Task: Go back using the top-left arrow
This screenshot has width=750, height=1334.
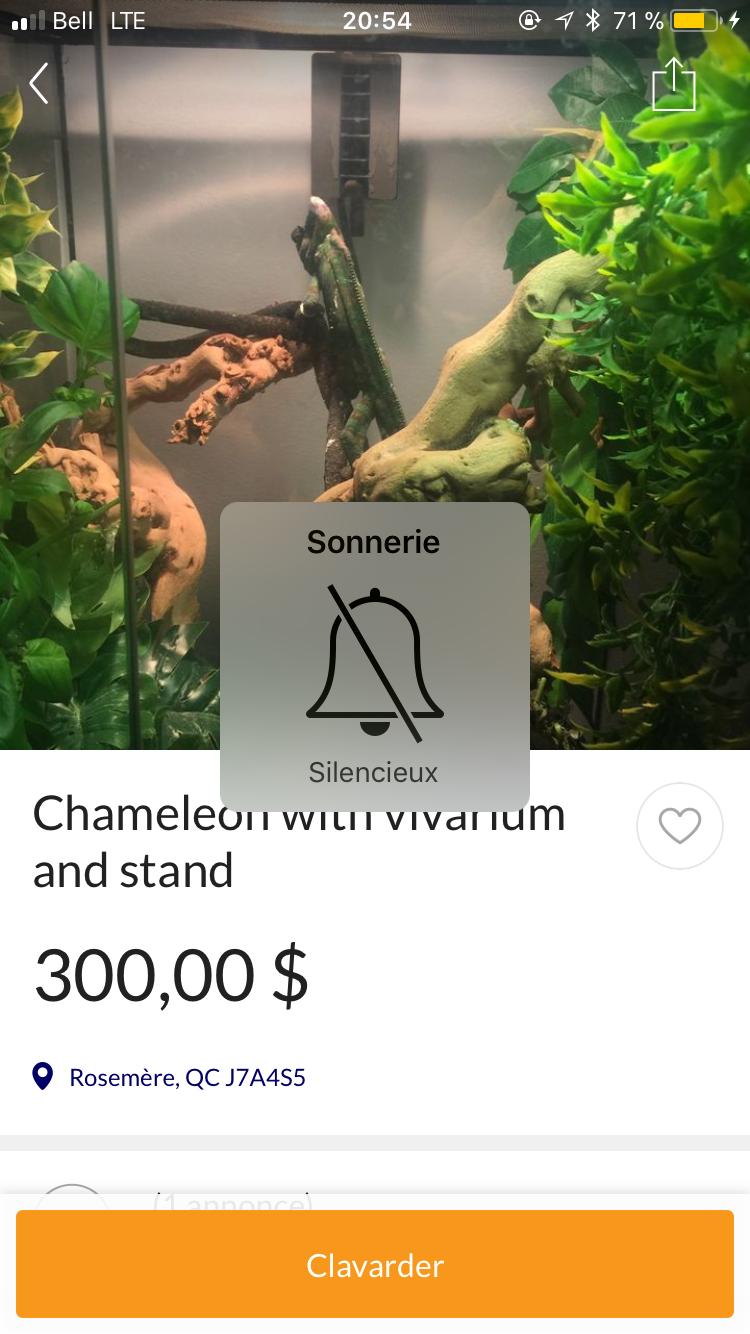Action: click(x=39, y=84)
